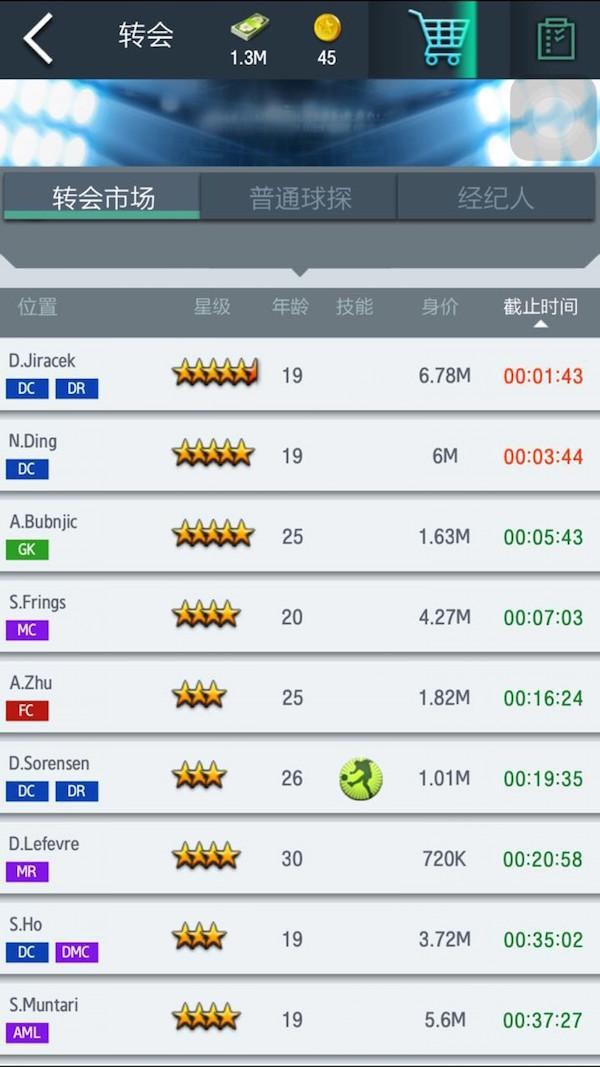Sort the list by 身价
Viewport: 600px width, 1067px height.
pos(439,307)
